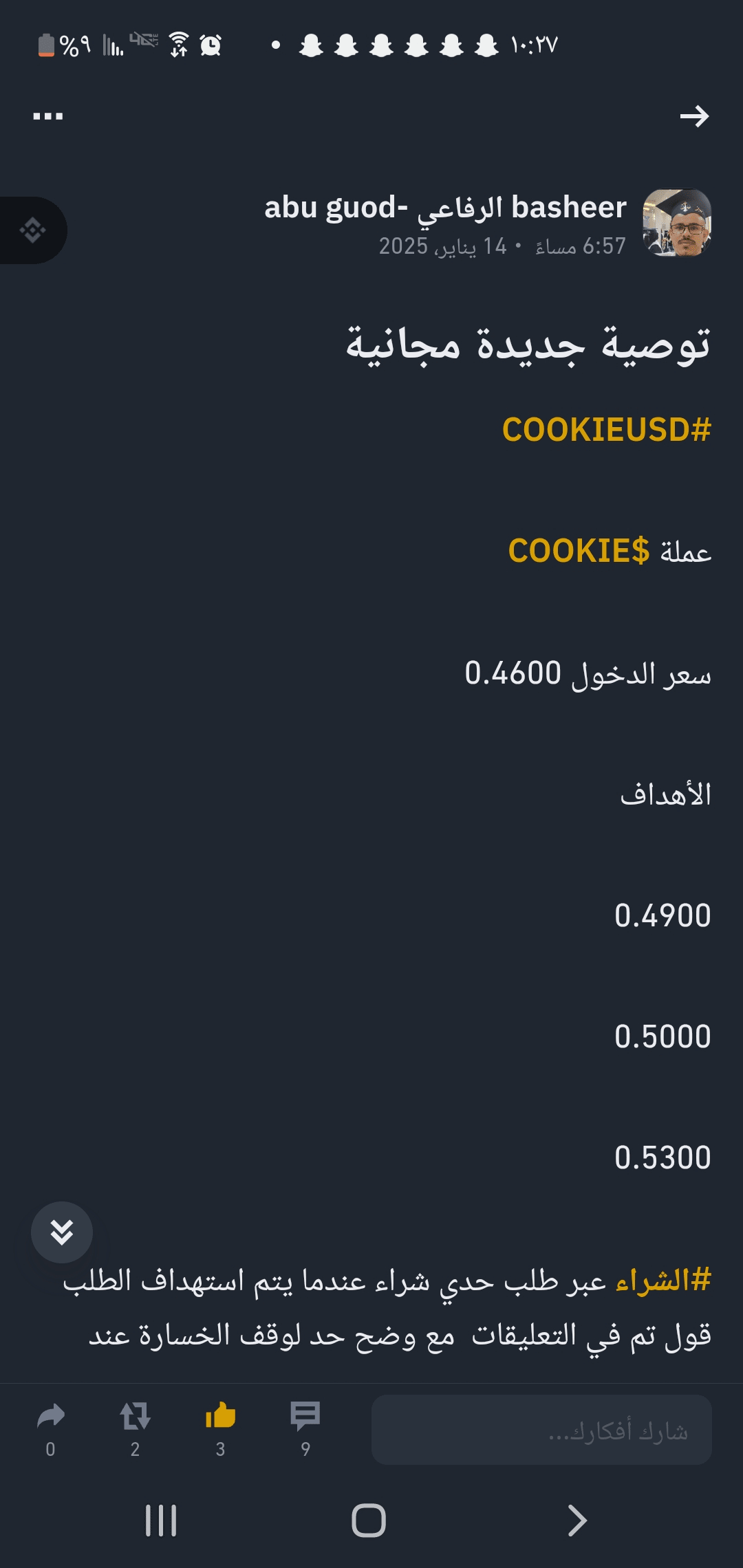This screenshot has width=743, height=1568.
Task: Repost this recommendation
Action: click(135, 1429)
